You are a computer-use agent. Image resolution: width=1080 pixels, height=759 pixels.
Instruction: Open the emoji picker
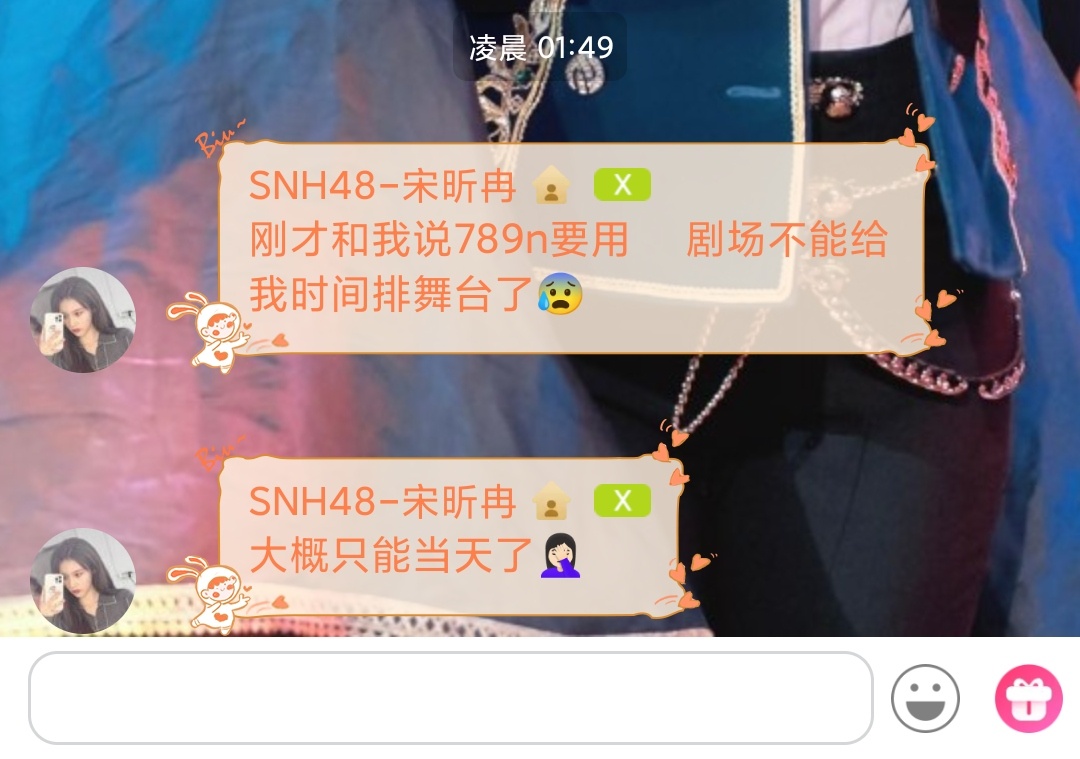(925, 698)
